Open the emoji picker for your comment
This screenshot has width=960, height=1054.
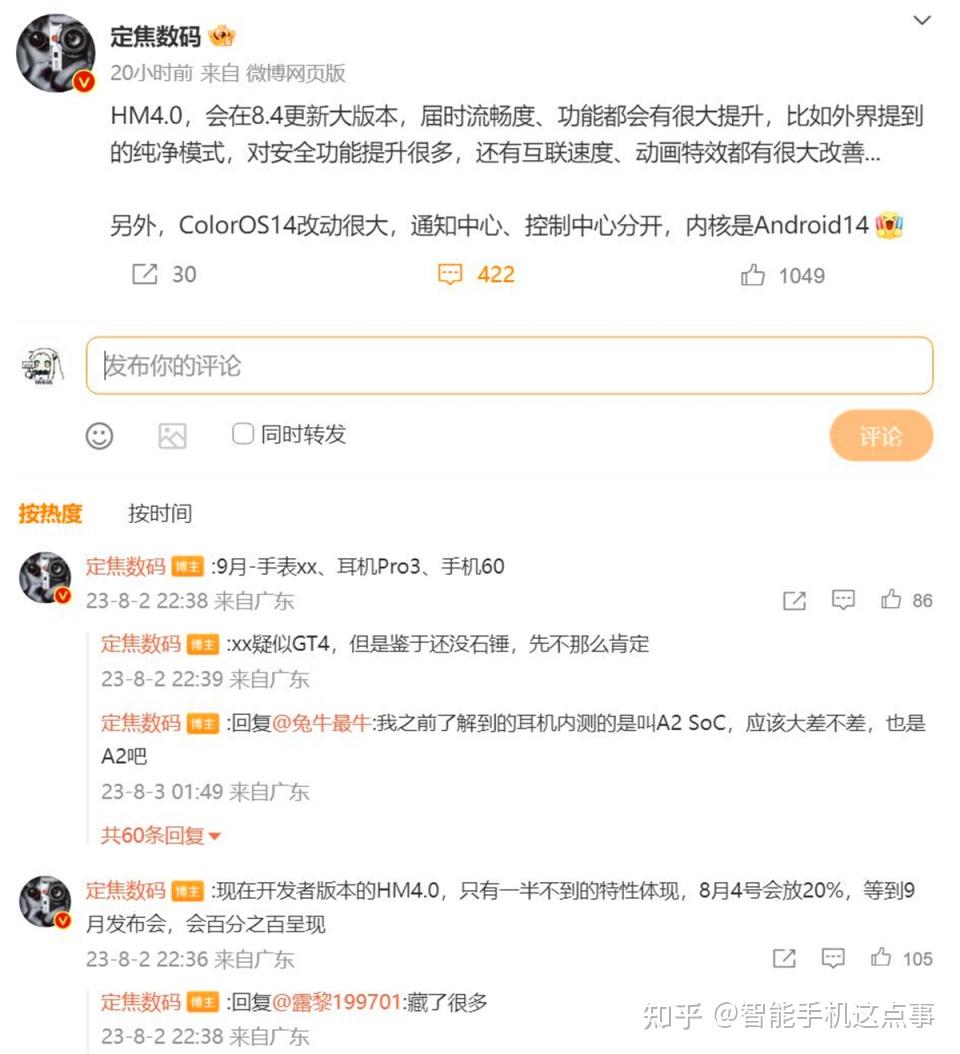point(98,436)
